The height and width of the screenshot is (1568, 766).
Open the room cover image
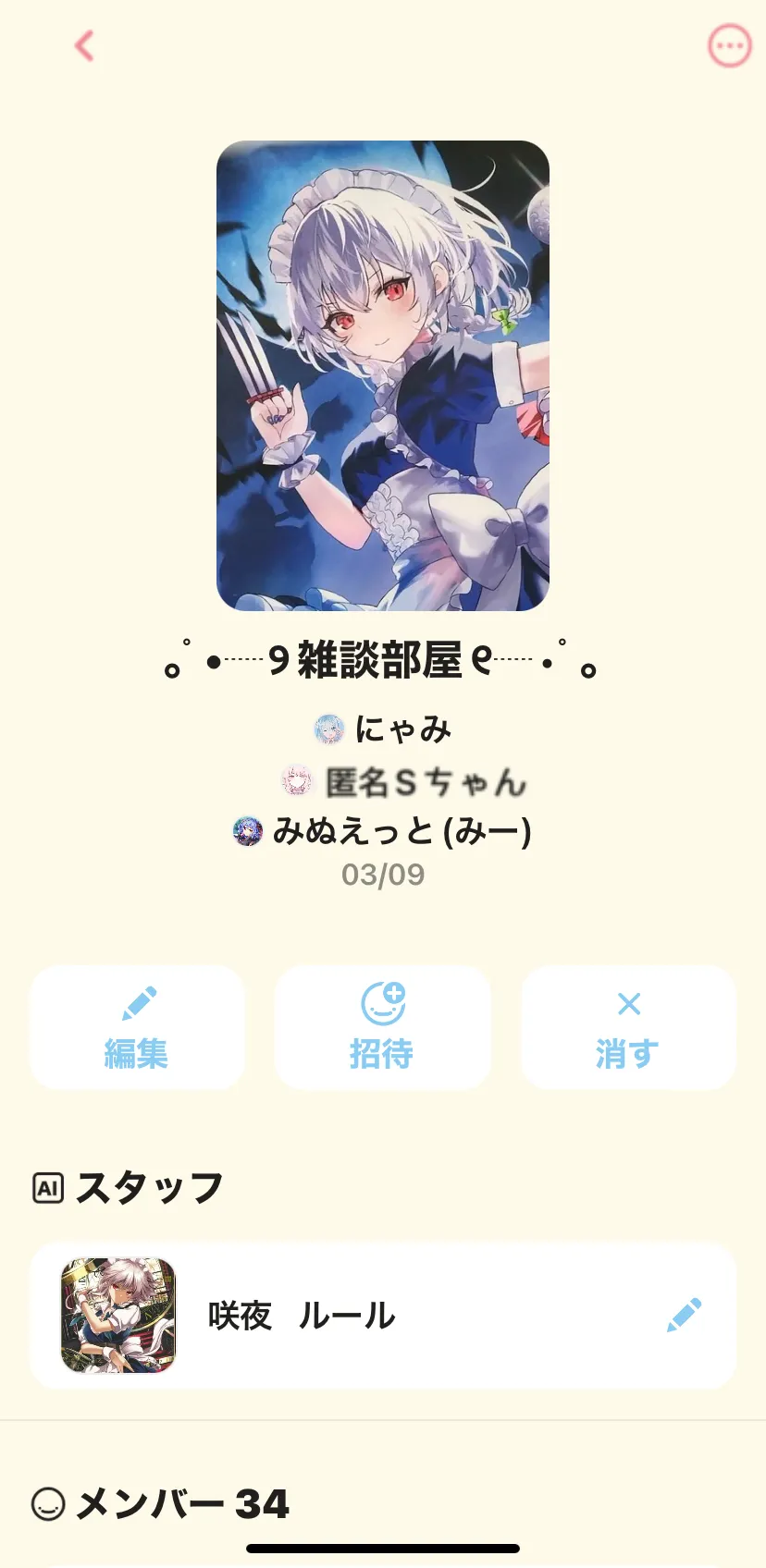pos(383,375)
